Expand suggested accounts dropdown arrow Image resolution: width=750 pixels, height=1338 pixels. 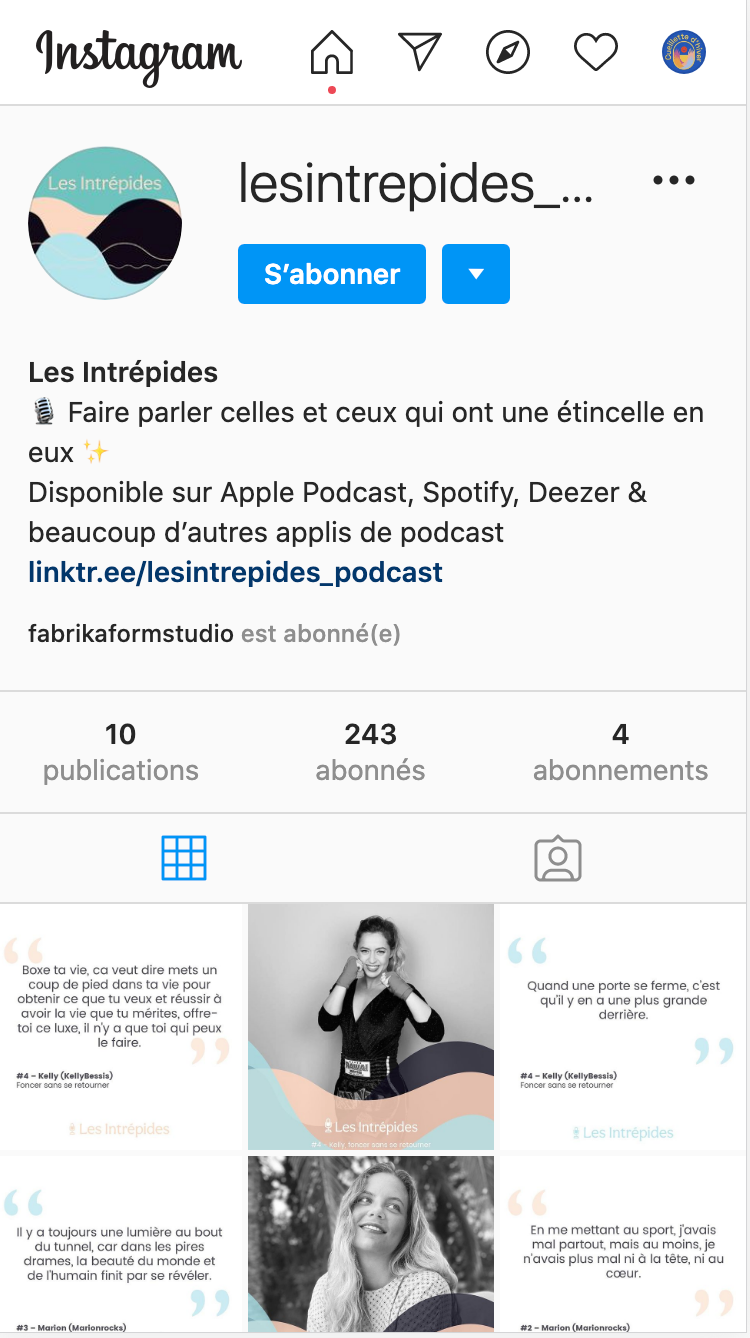pyautogui.click(x=476, y=274)
